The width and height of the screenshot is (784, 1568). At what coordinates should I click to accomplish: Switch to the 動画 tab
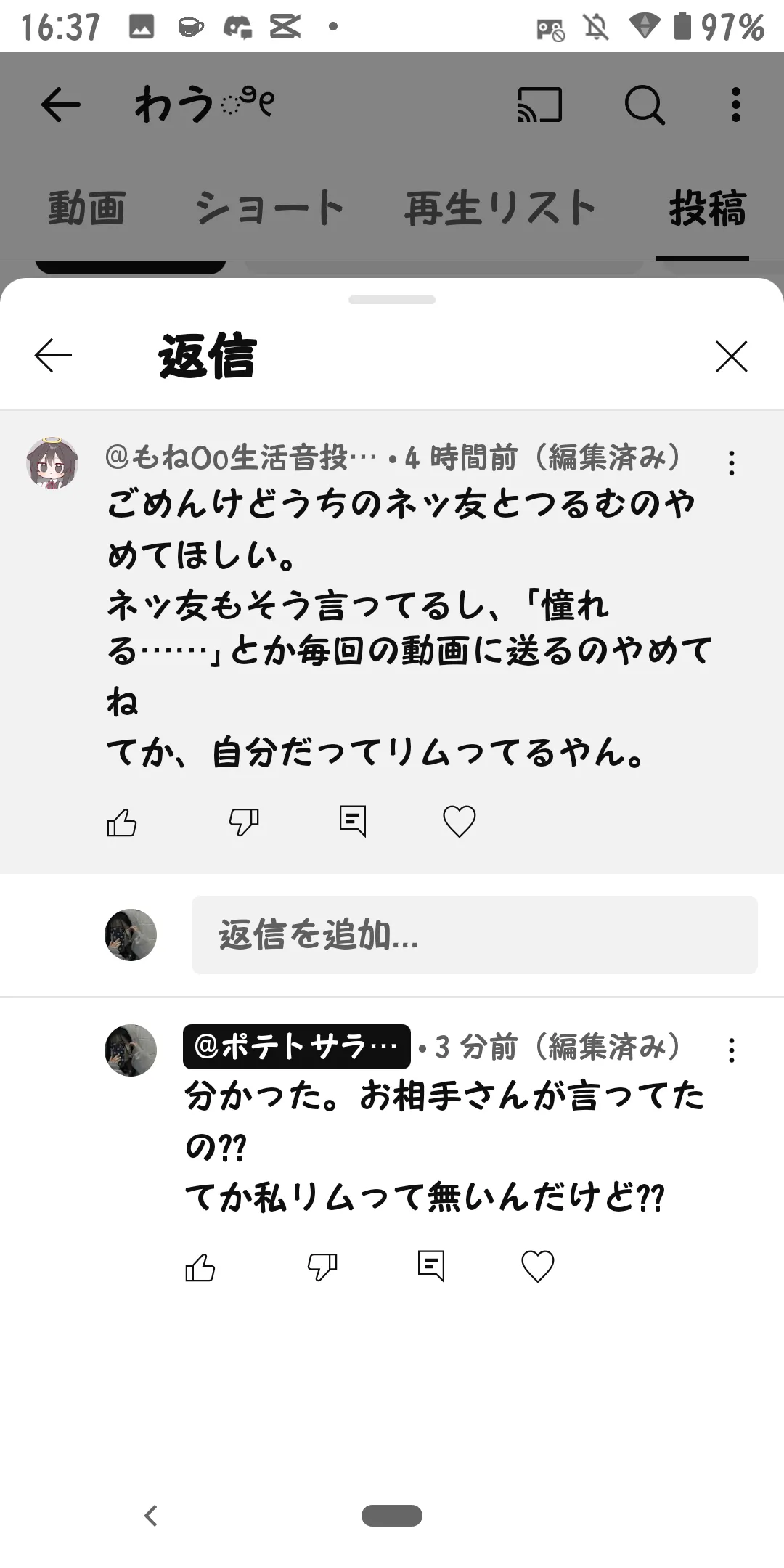coord(86,208)
